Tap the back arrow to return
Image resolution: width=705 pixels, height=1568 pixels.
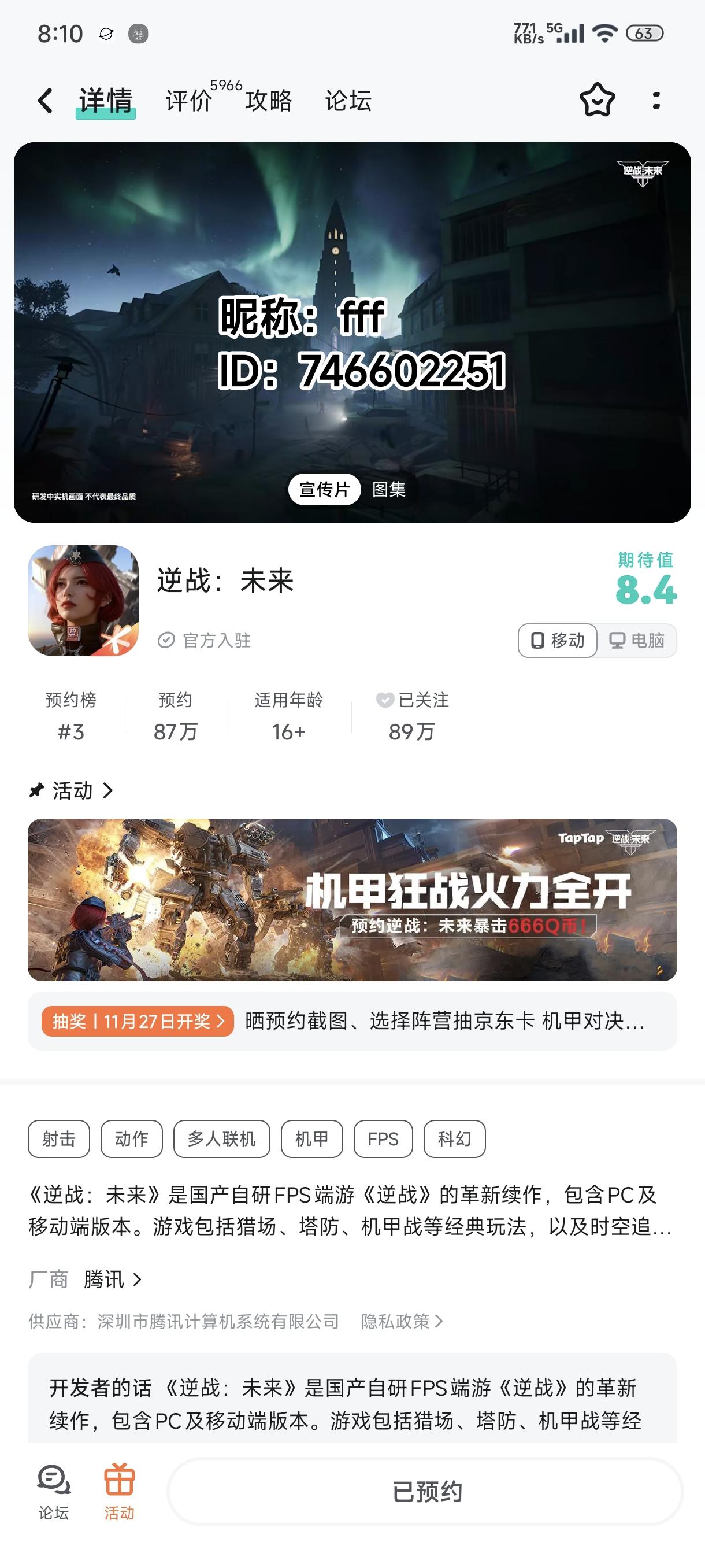pyautogui.click(x=43, y=101)
